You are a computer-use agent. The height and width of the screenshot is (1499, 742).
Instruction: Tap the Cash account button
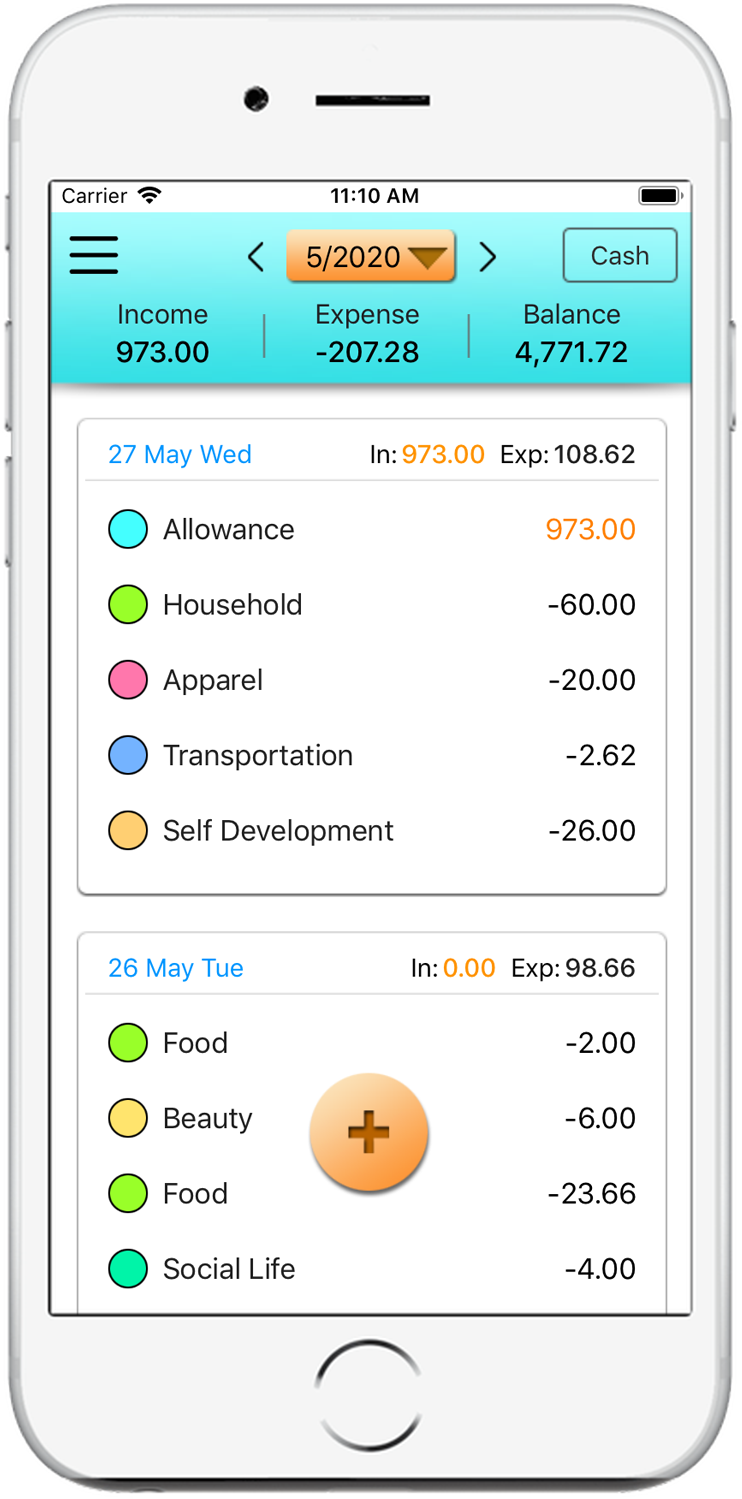620,256
